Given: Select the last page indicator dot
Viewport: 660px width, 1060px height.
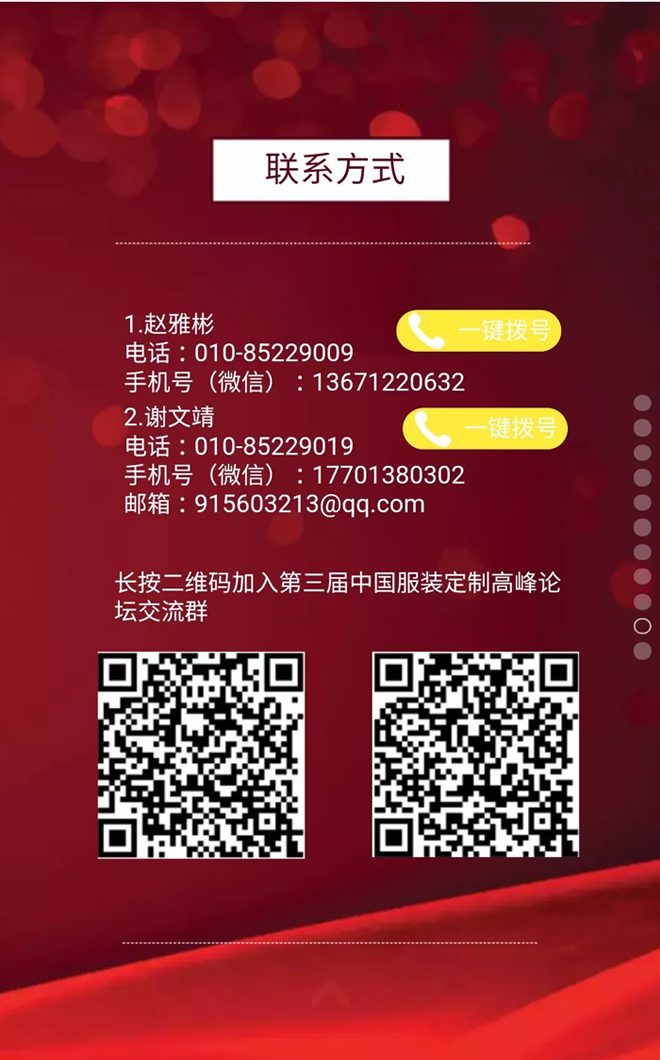Looking at the screenshot, I should [x=642, y=651].
